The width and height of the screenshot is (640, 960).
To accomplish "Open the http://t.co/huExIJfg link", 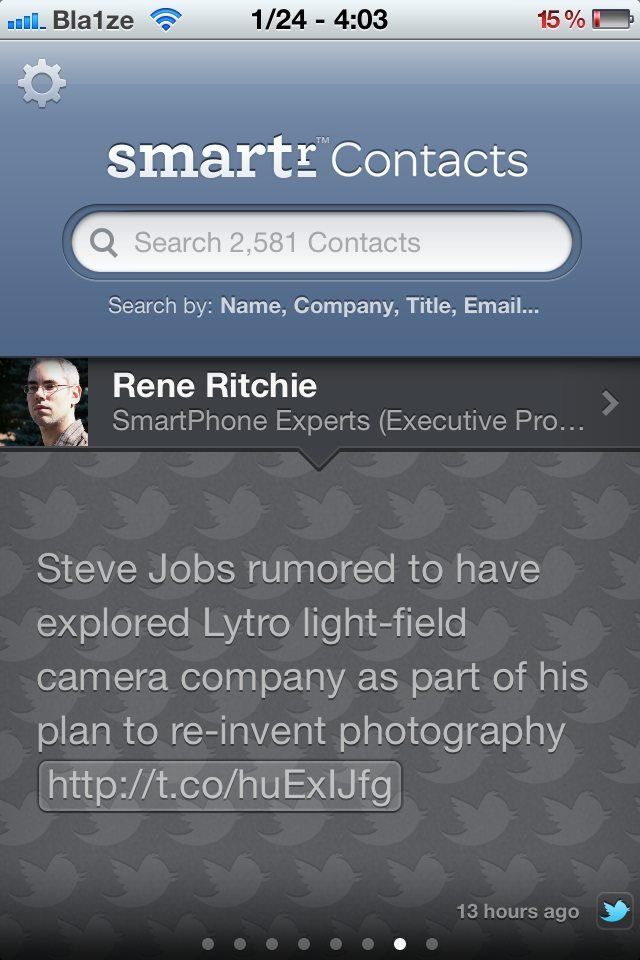I will point(220,786).
